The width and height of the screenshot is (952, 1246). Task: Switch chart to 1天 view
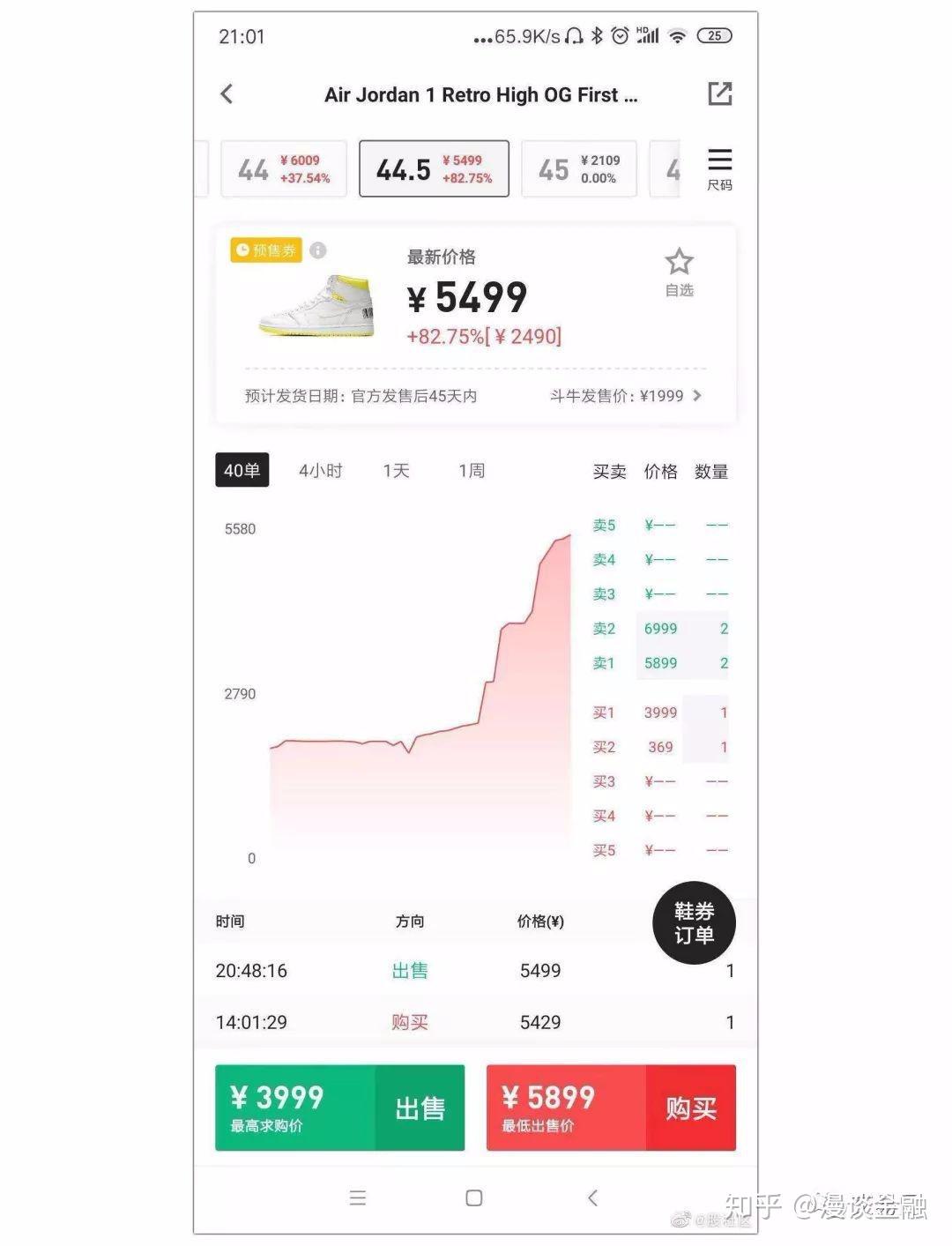coord(396,471)
